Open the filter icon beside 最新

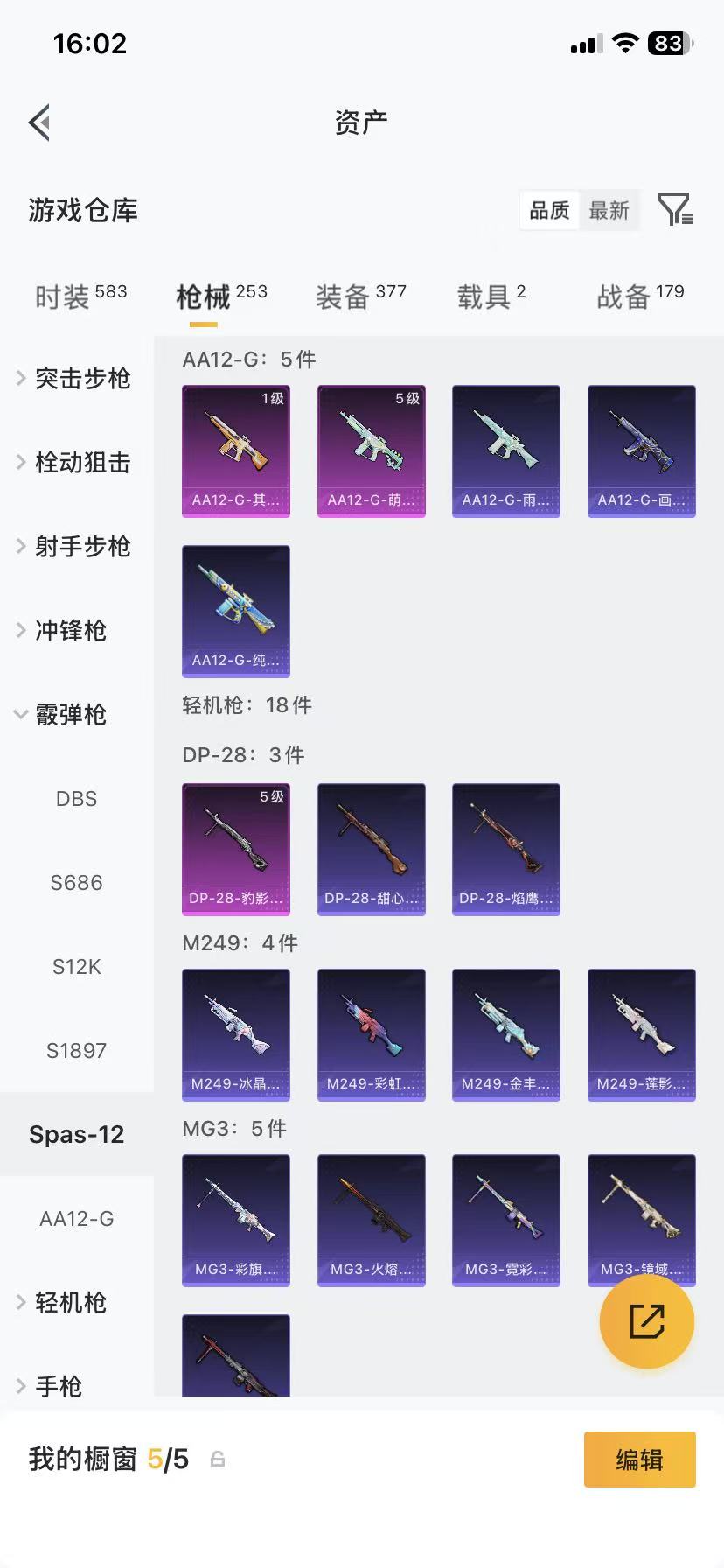point(675,210)
